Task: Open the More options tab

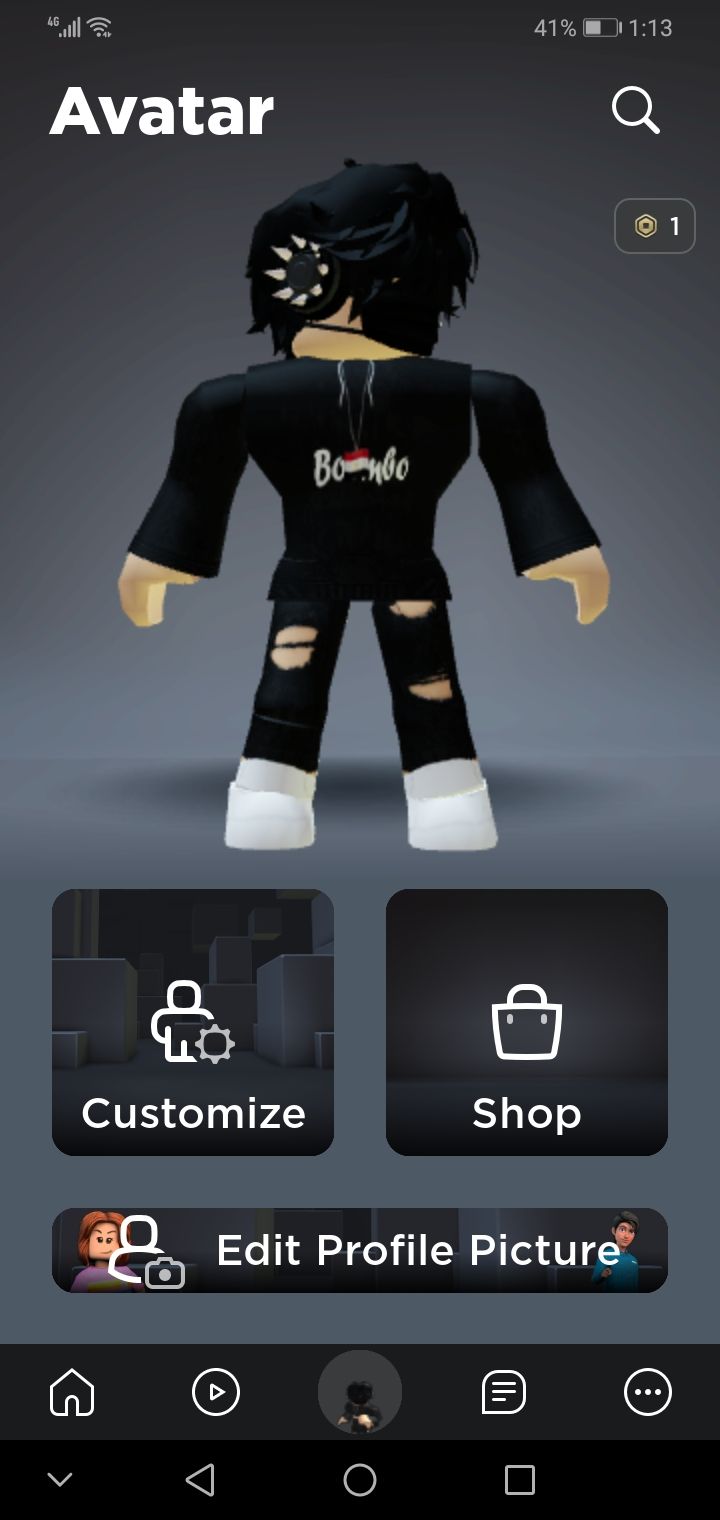Action: coord(648,1392)
